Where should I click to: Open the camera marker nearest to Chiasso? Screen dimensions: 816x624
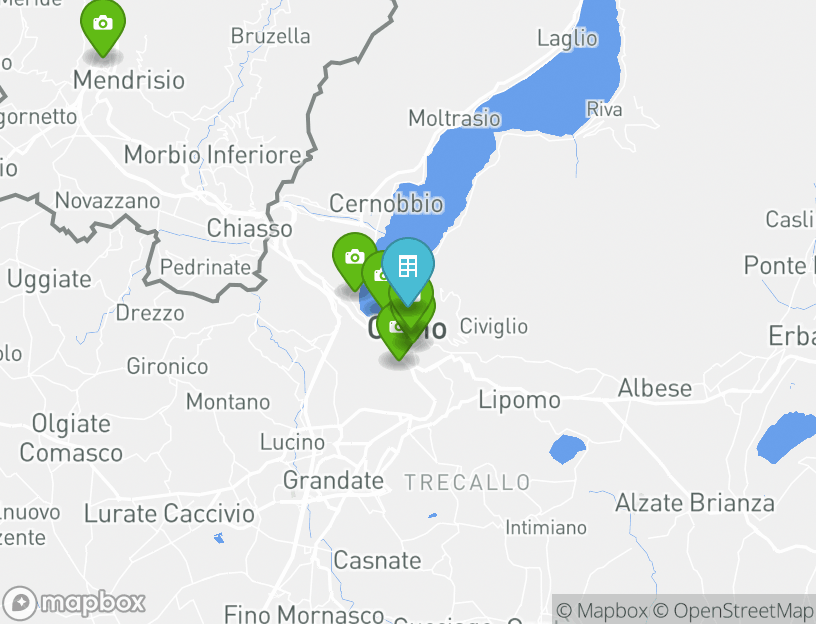pos(353,257)
